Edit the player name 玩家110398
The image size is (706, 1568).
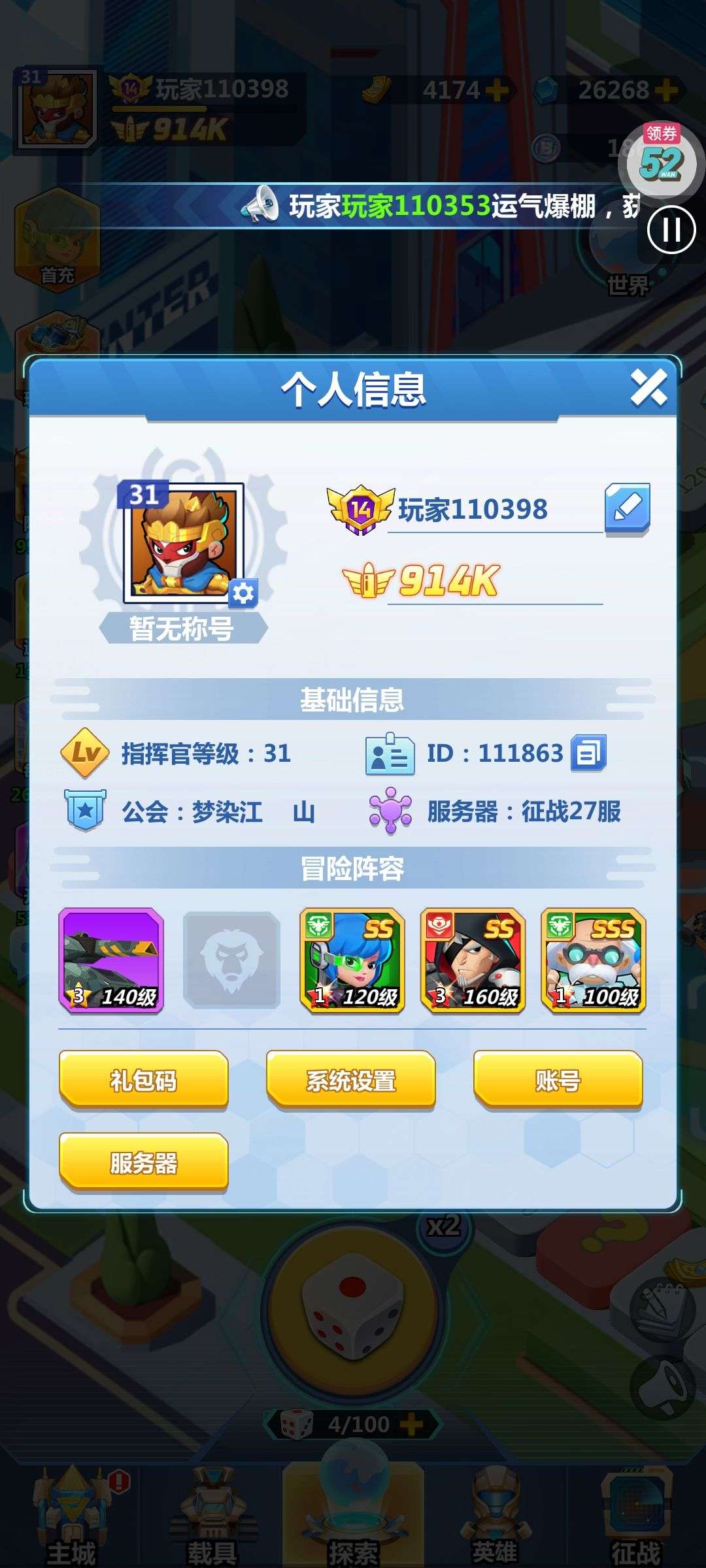pyautogui.click(x=627, y=509)
